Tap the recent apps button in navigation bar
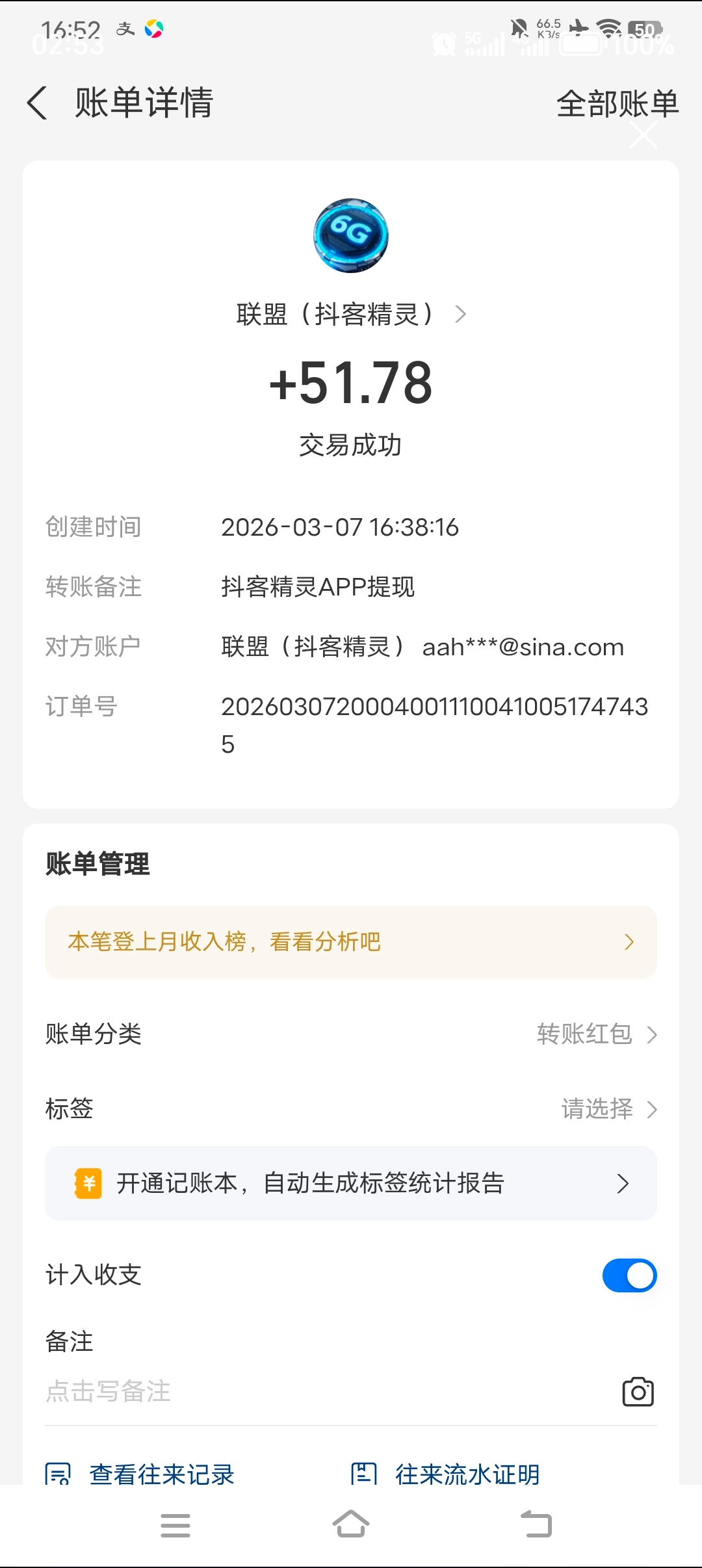702x1568 pixels. [x=175, y=1524]
